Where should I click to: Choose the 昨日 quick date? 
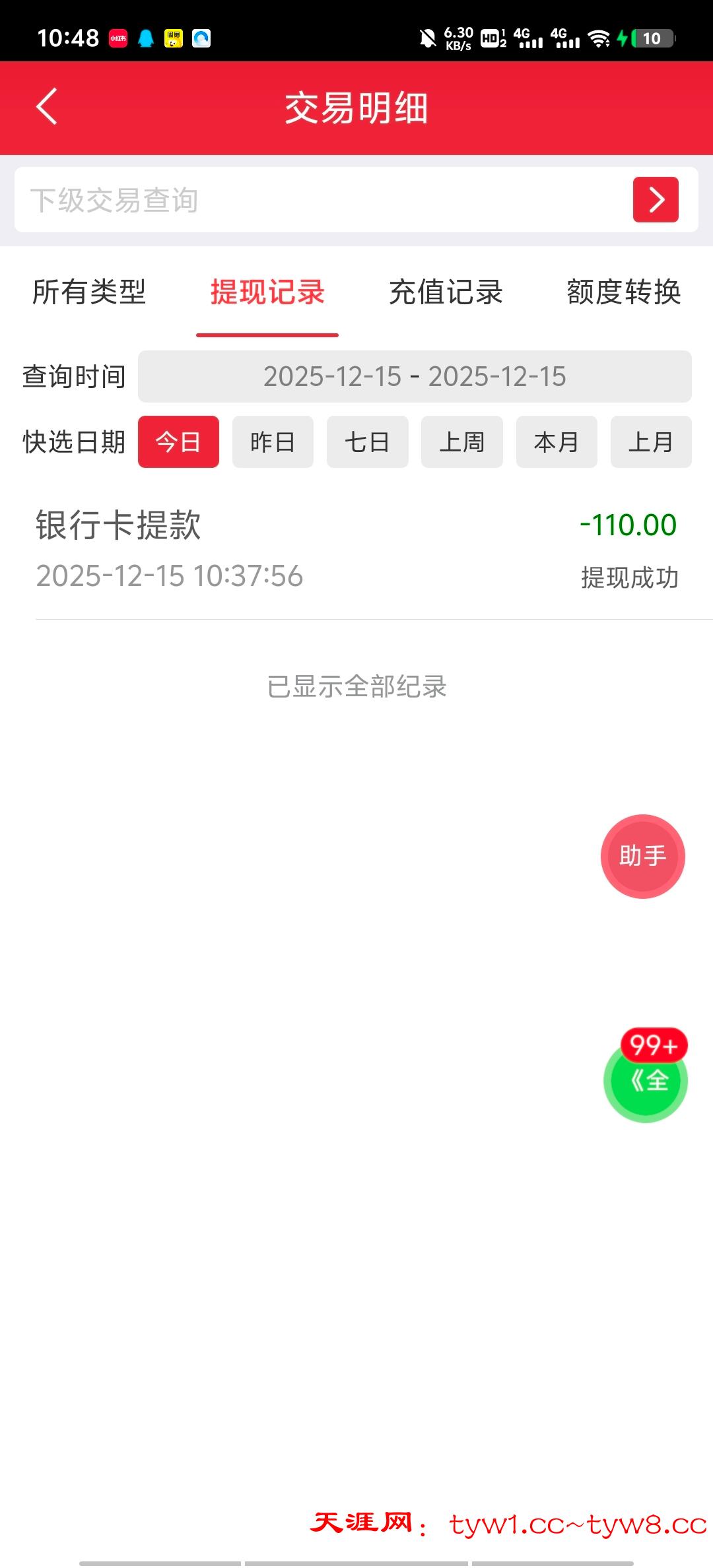pyautogui.click(x=273, y=442)
